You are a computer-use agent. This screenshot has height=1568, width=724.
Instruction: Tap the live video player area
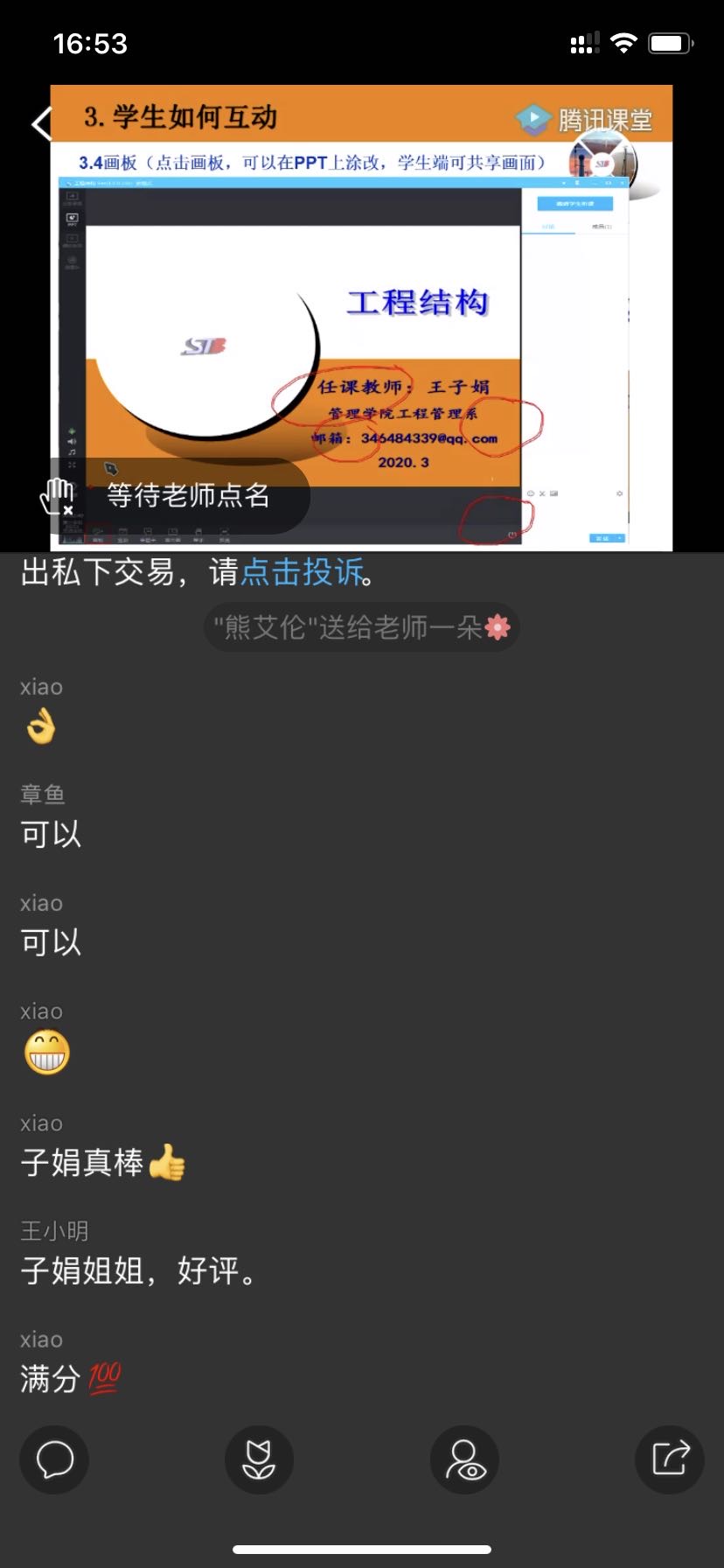(362, 317)
